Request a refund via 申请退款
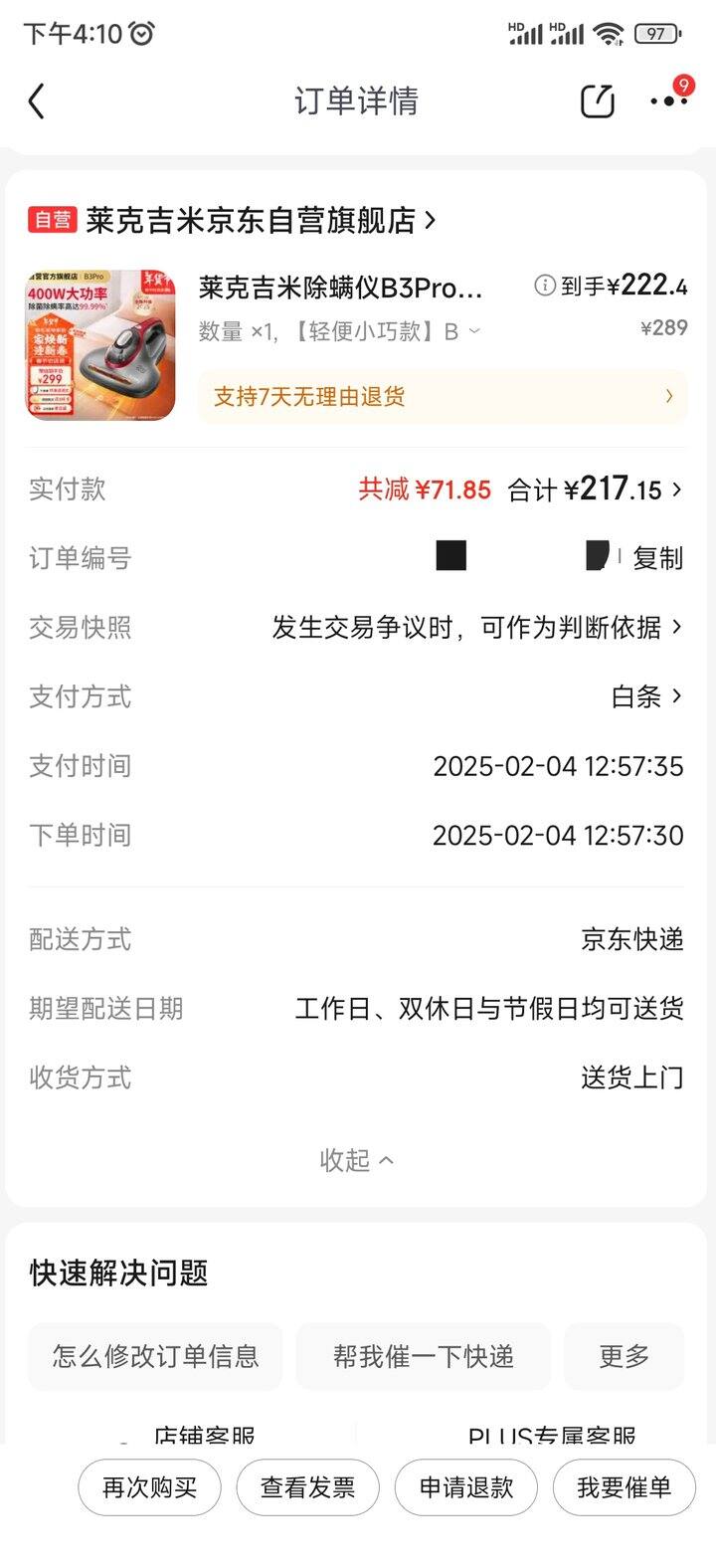 tap(466, 1487)
